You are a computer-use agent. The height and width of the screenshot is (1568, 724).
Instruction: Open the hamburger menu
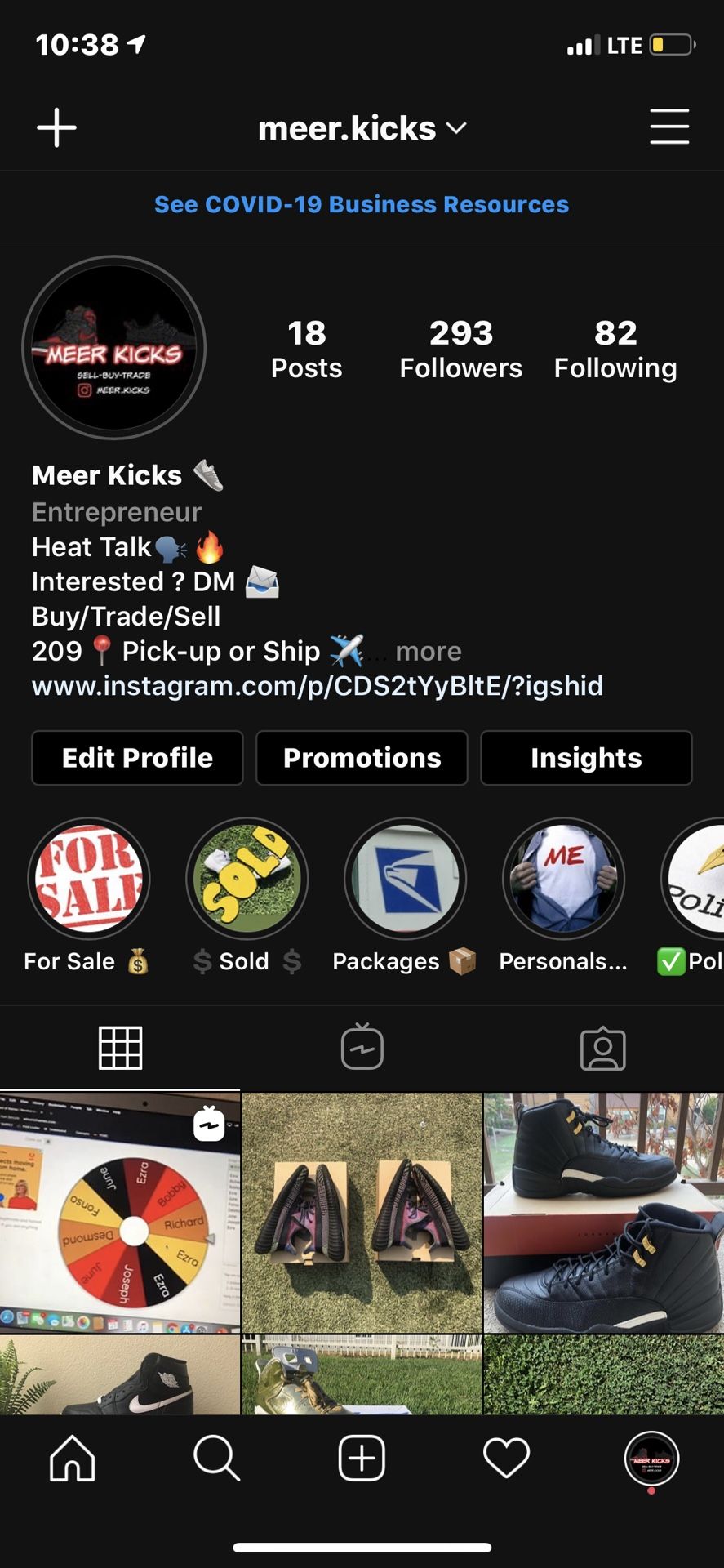click(669, 127)
